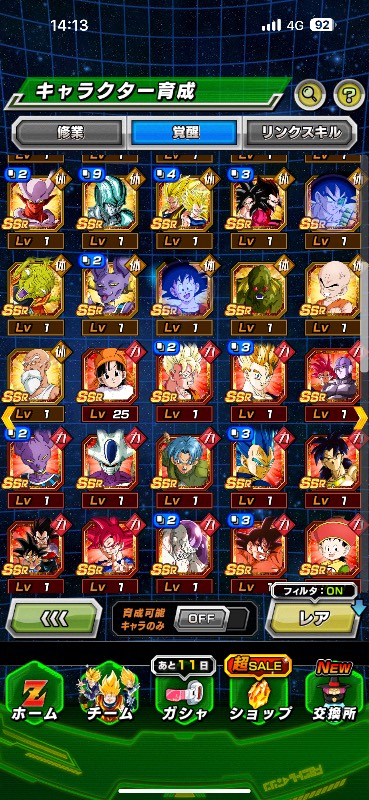369x800 pixels.
Task: Select the 覚醒 tab
Action: pos(184,133)
